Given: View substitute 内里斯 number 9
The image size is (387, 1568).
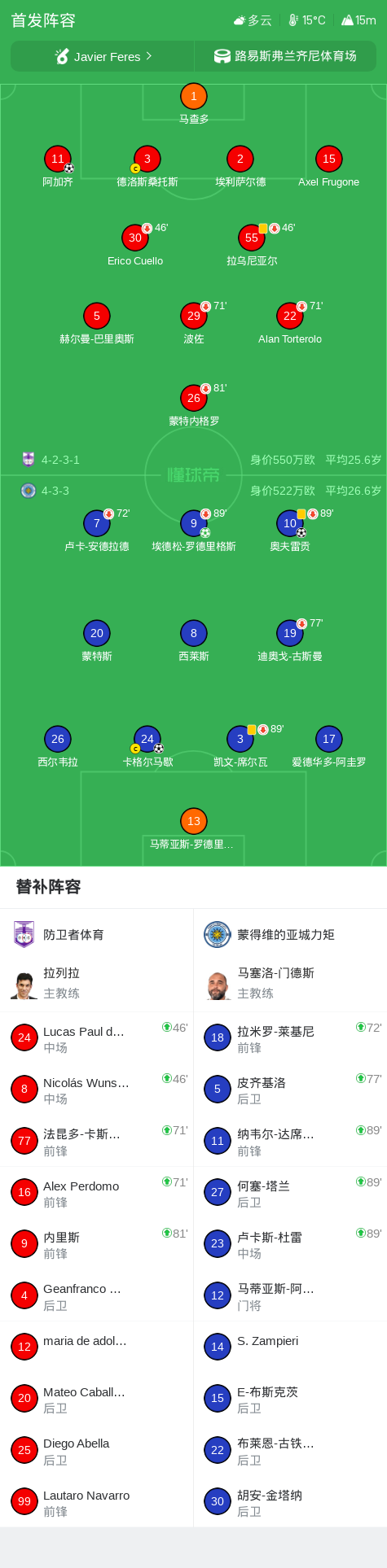Looking at the screenshot, I should coord(97,1243).
